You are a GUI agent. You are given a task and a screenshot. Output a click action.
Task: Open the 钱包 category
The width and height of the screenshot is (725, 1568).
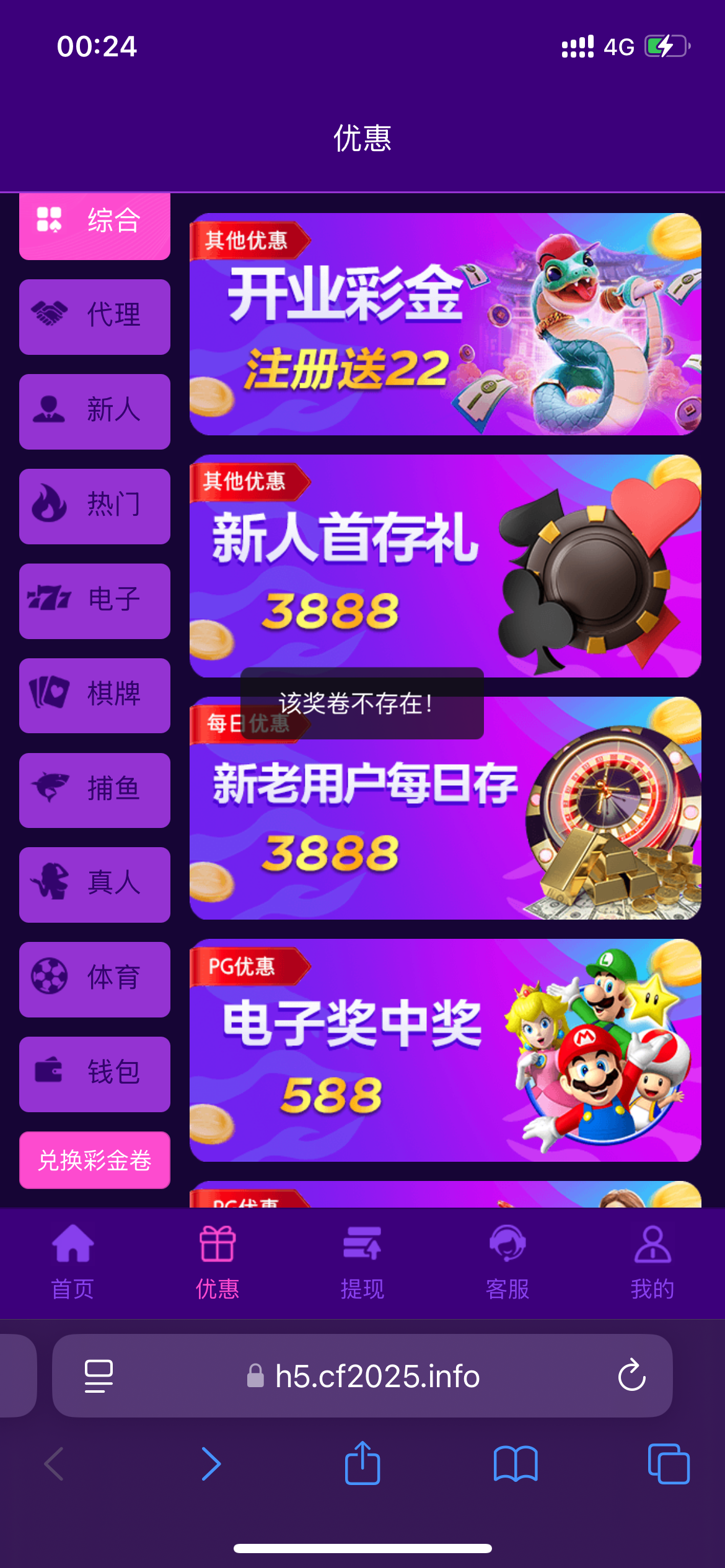[95, 1074]
